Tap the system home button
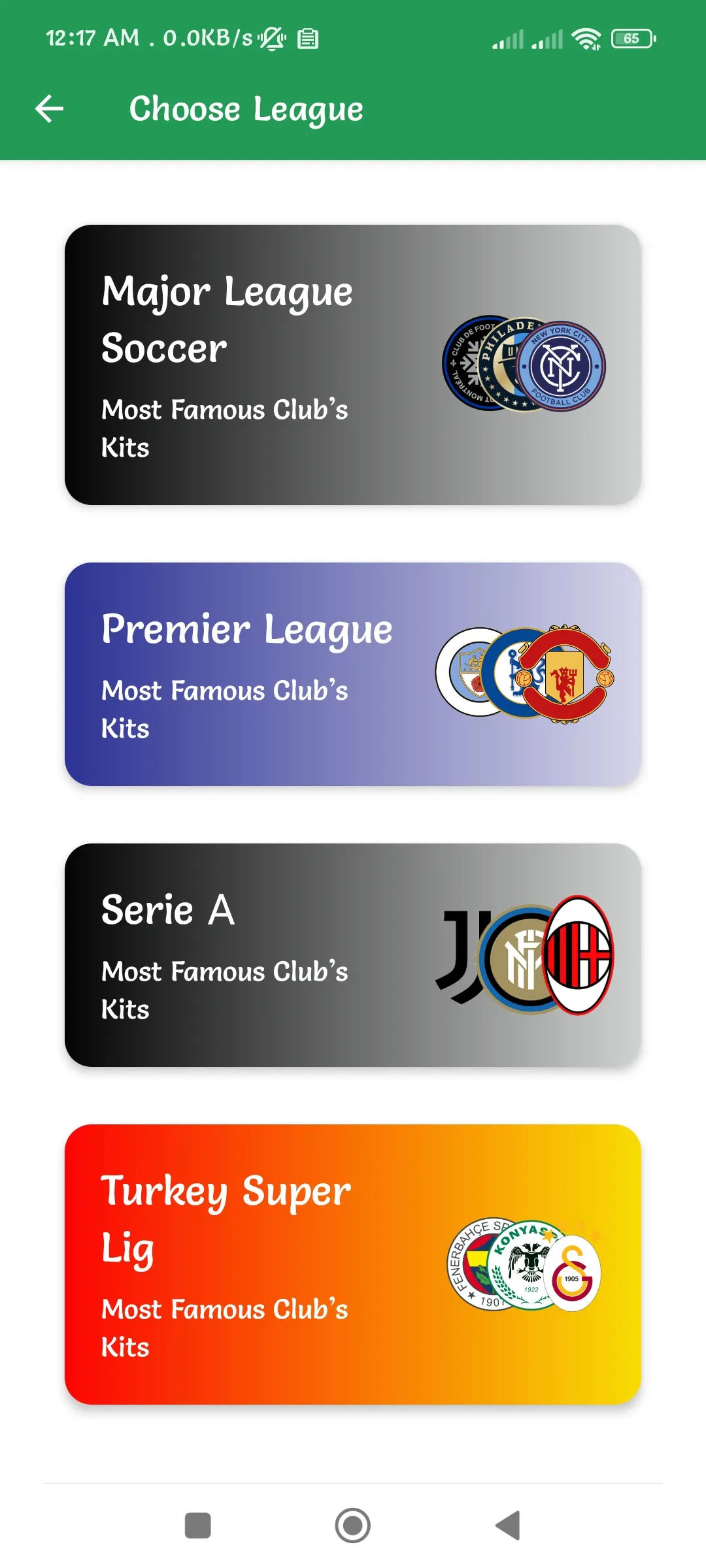This screenshot has width=706, height=1568. (353, 1526)
